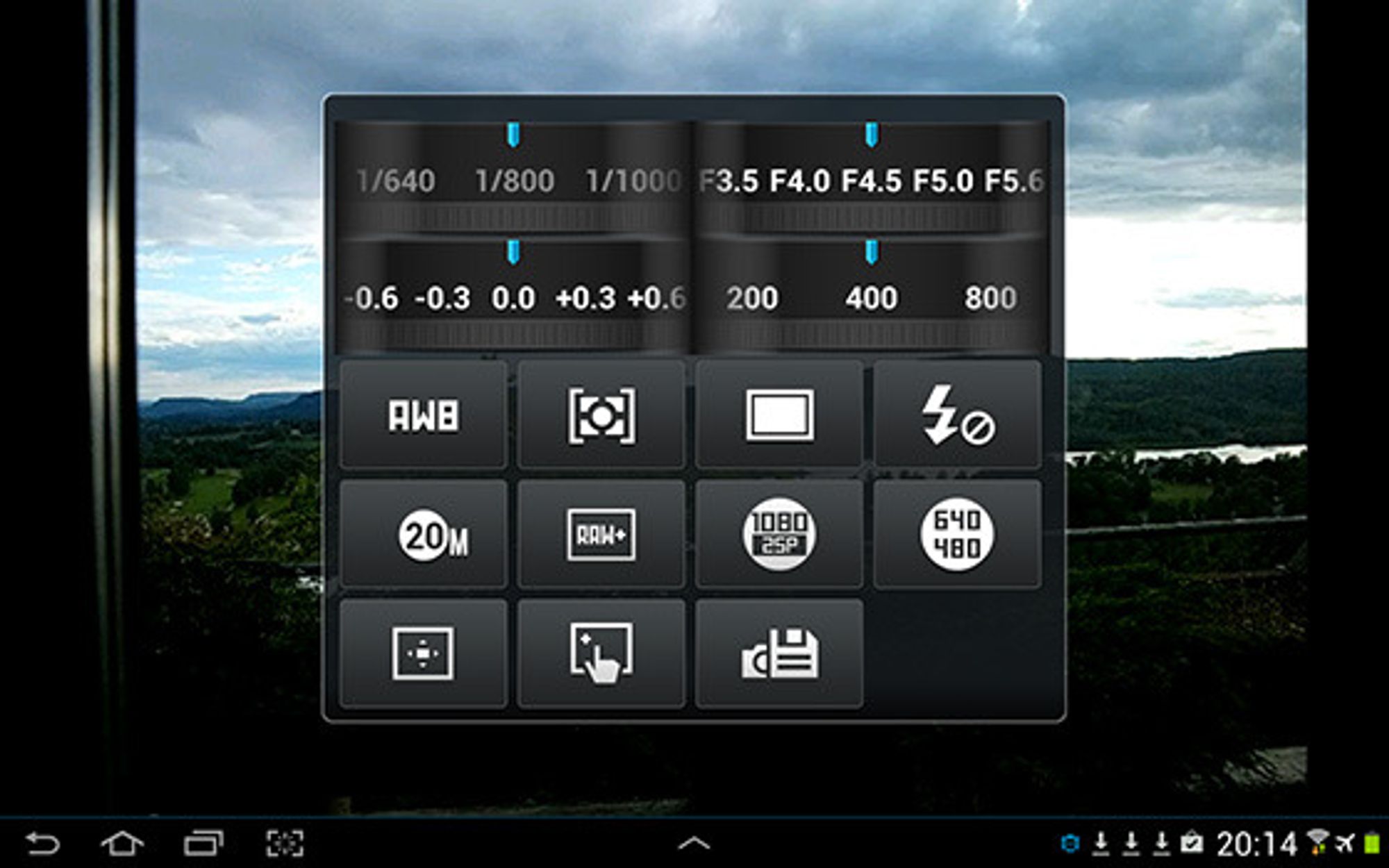Viewport: 1389px width, 868px height.
Task: Select ISO 200
Action: [x=752, y=299]
